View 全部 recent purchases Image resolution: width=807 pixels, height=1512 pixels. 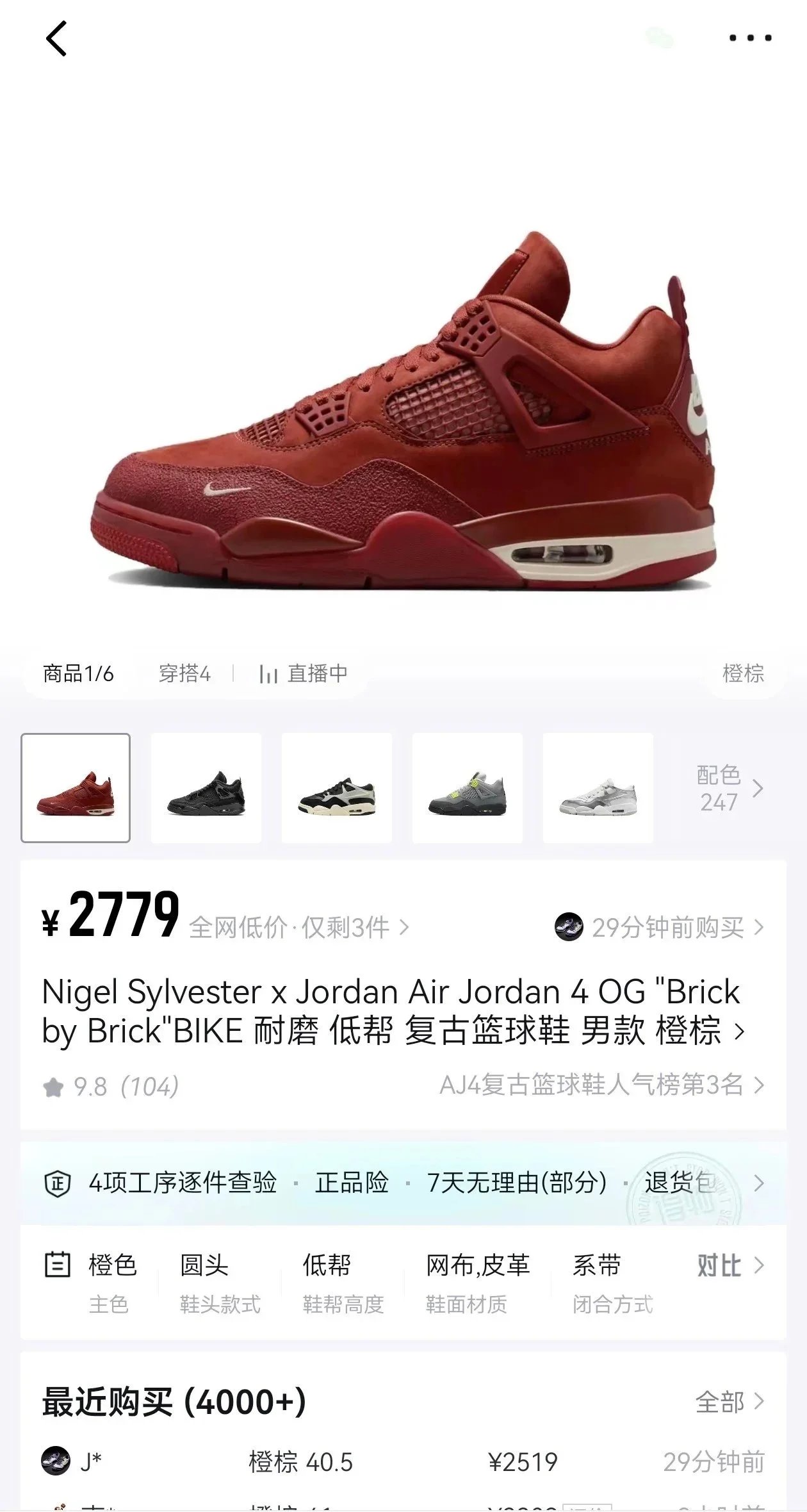tap(730, 1402)
